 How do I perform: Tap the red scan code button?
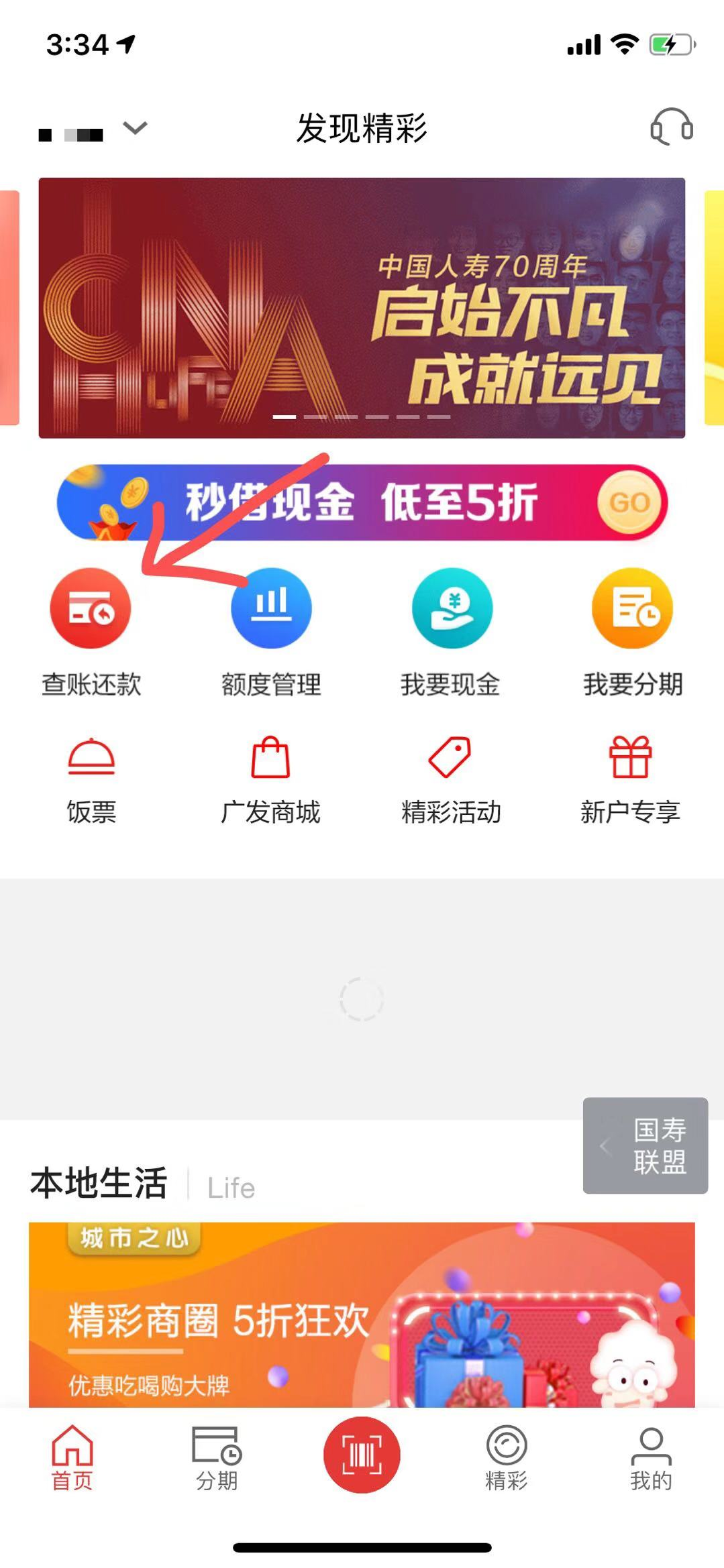362,1455
